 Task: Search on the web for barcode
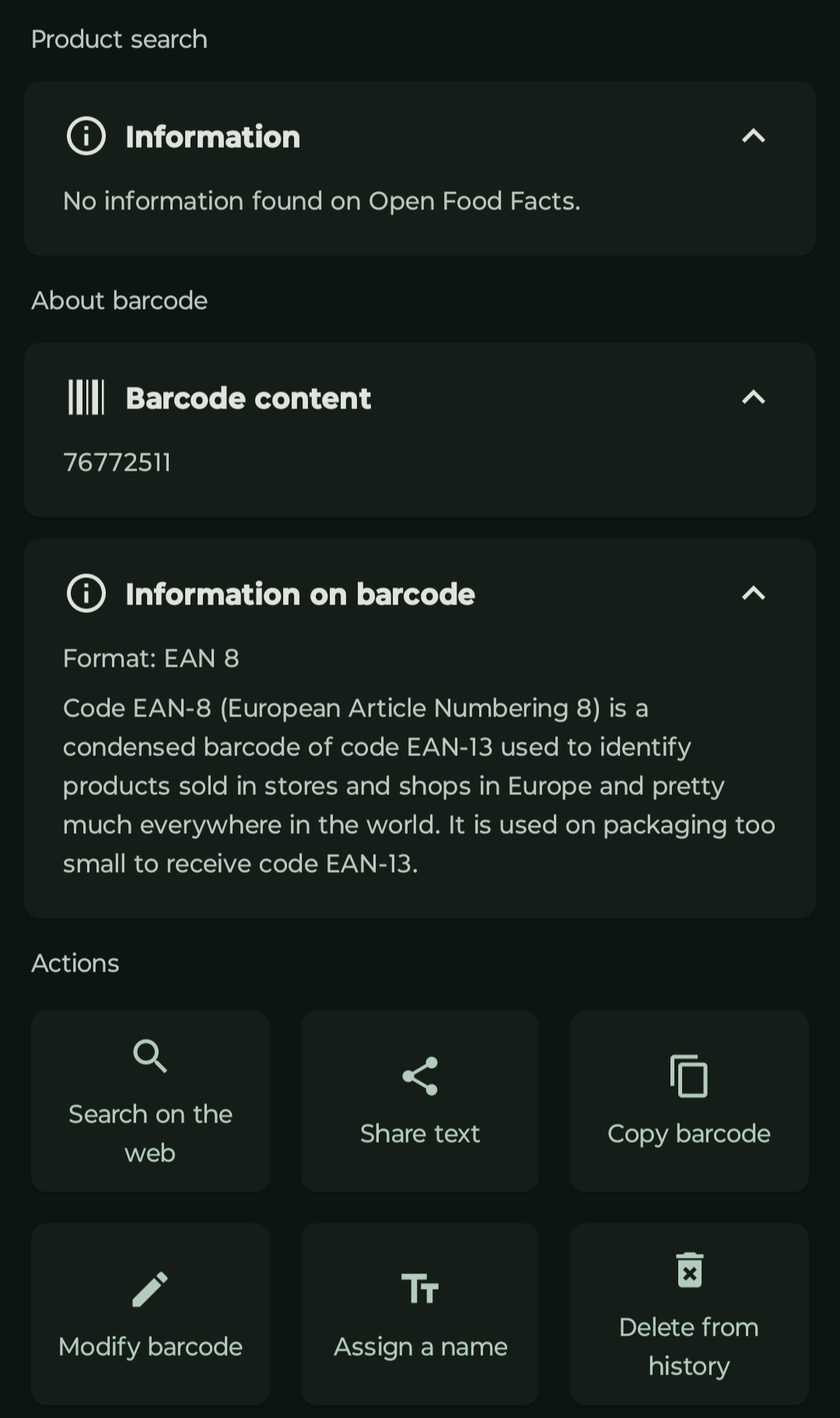(150, 1101)
